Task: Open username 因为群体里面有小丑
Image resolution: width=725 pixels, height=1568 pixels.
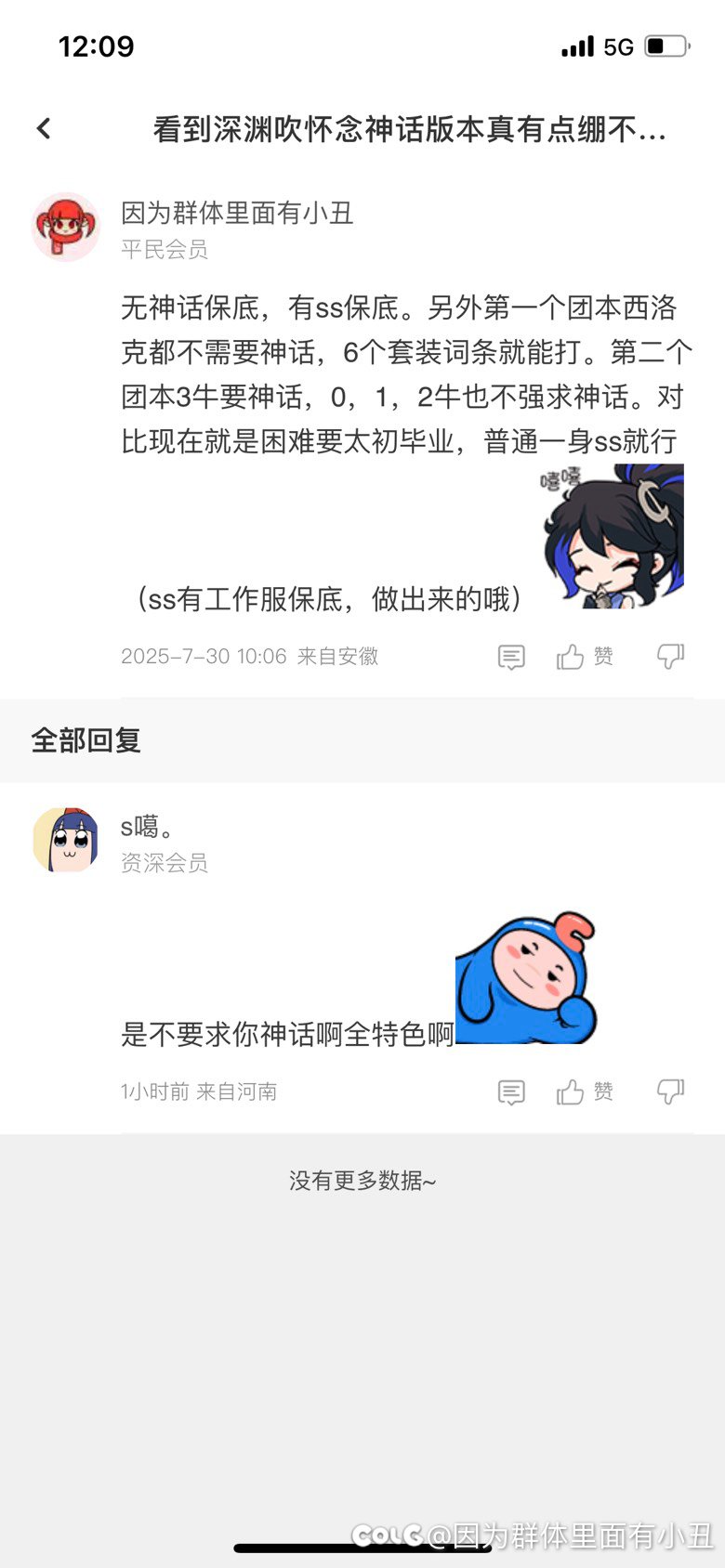Action: click(x=237, y=213)
